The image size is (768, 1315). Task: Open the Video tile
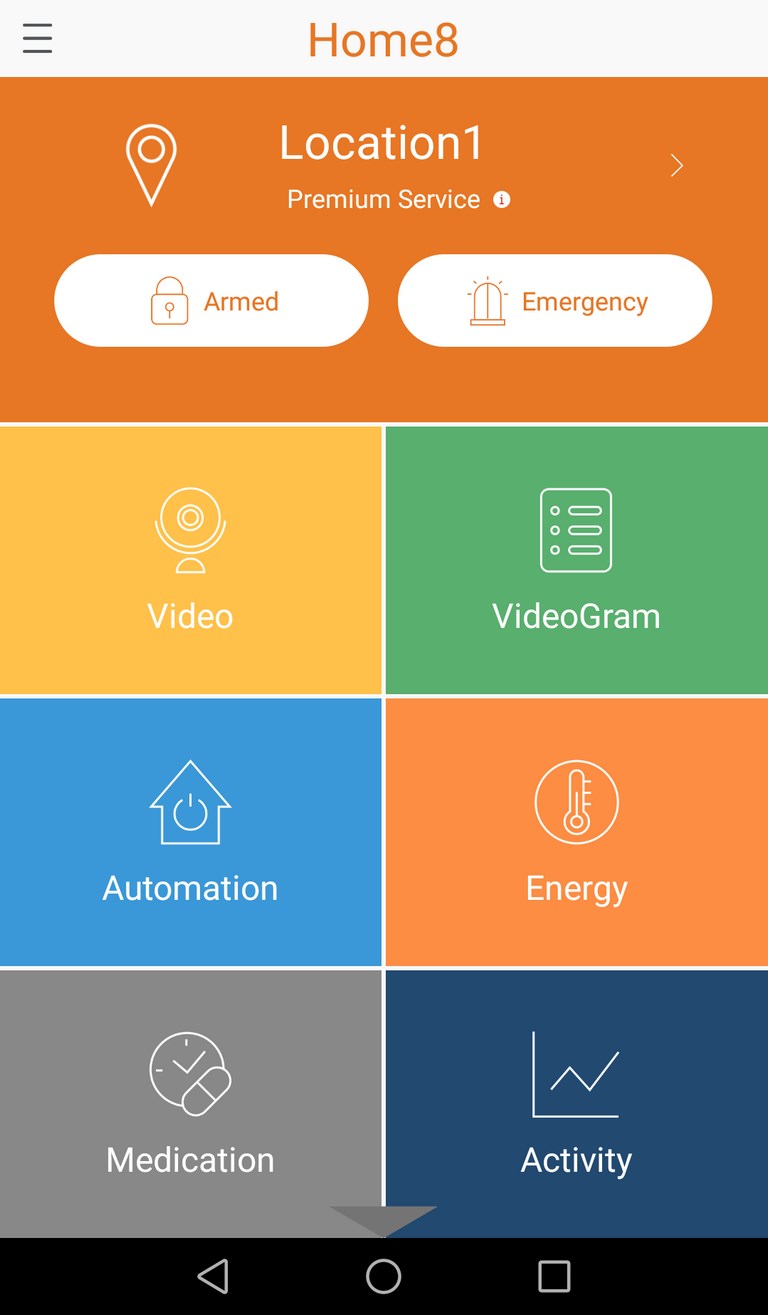[x=190, y=559]
